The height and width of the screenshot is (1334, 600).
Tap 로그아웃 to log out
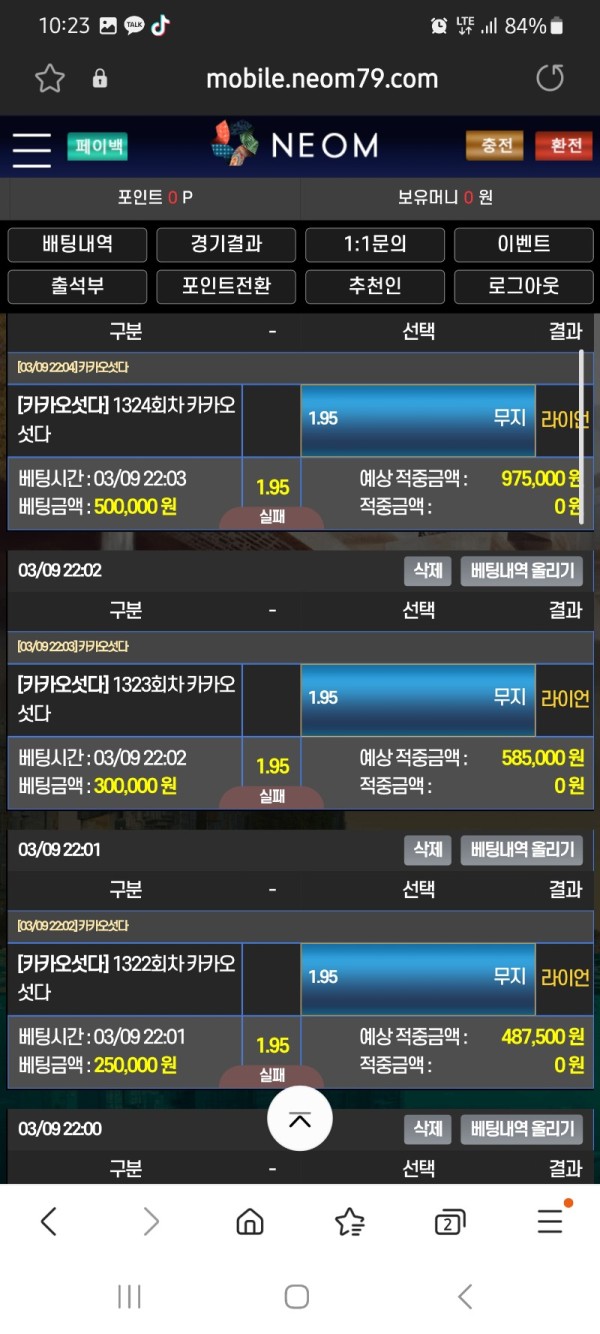tap(523, 286)
